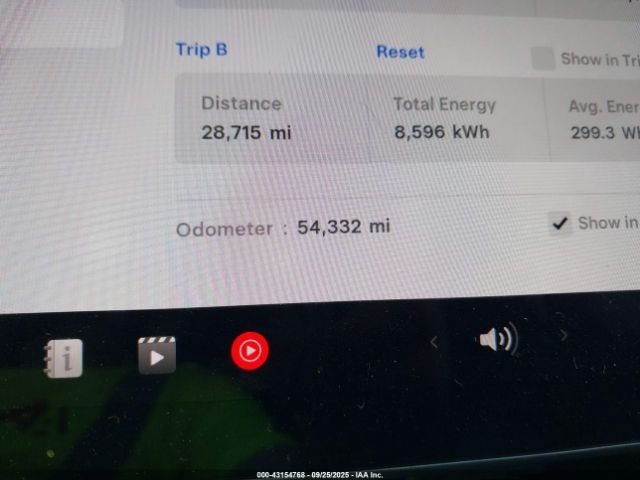Tap the Trip B name link
The height and width of the screenshot is (480, 640).
tap(201, 49)
